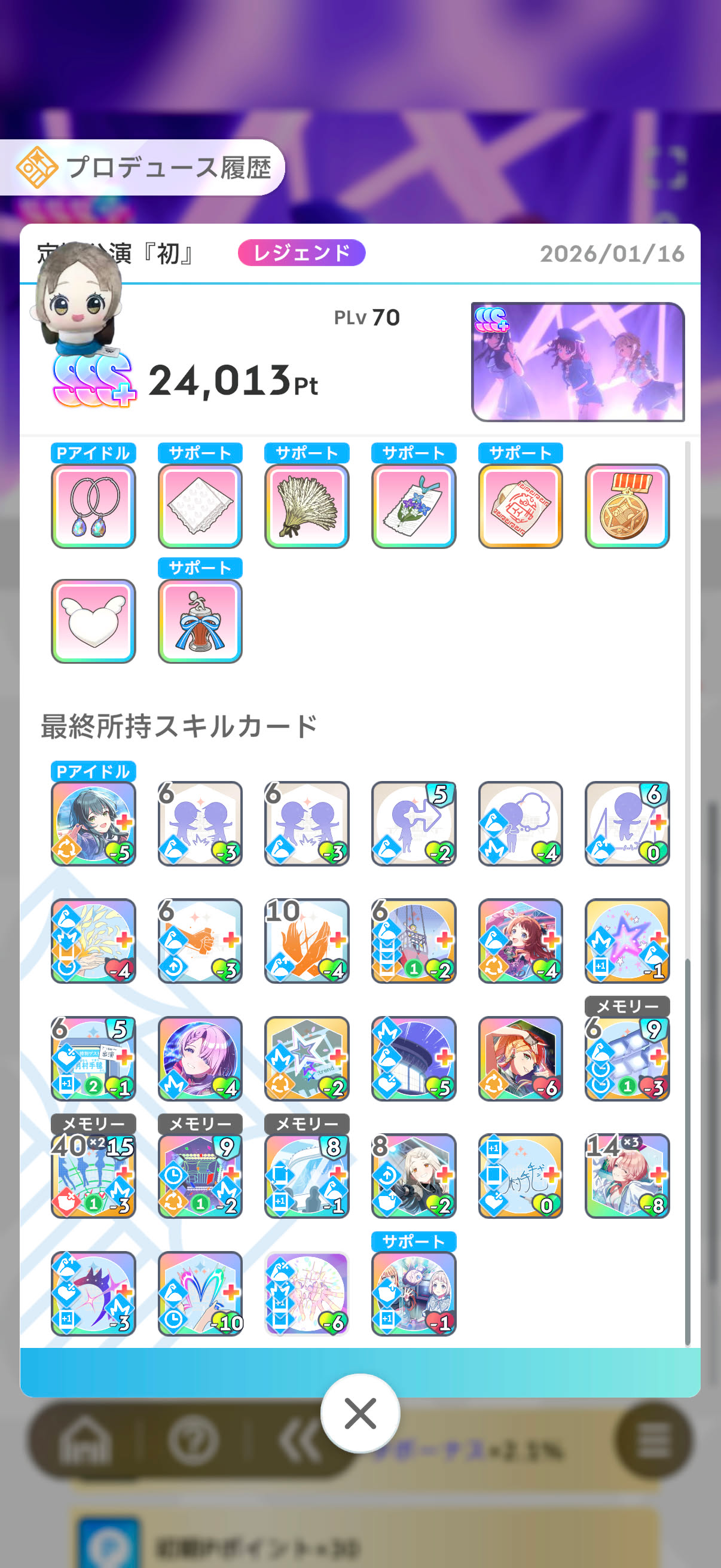This screenshot has width=721, height=1568.
Task: Tap the wheat bundle support item
Action: (x=307, y=506)
